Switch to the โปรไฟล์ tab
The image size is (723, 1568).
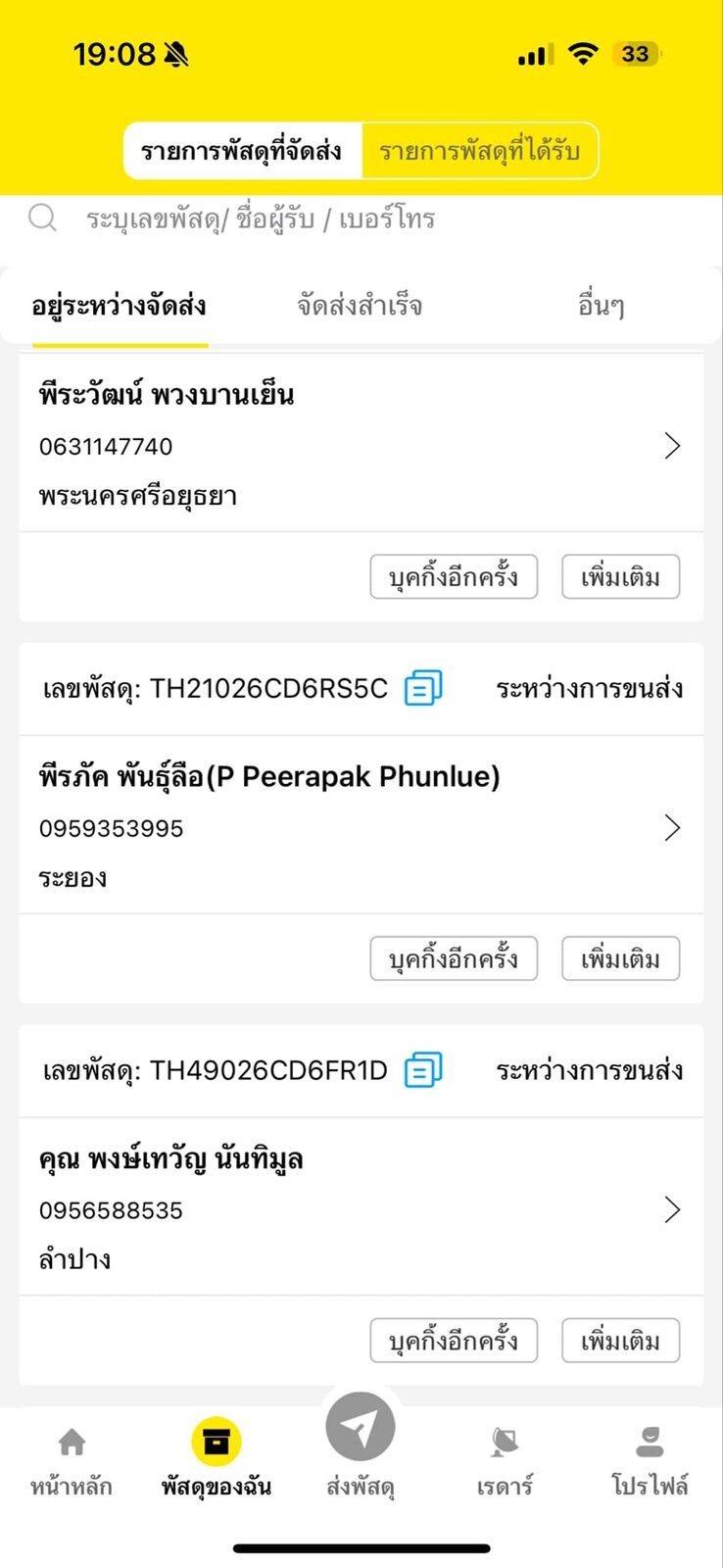650,1460
